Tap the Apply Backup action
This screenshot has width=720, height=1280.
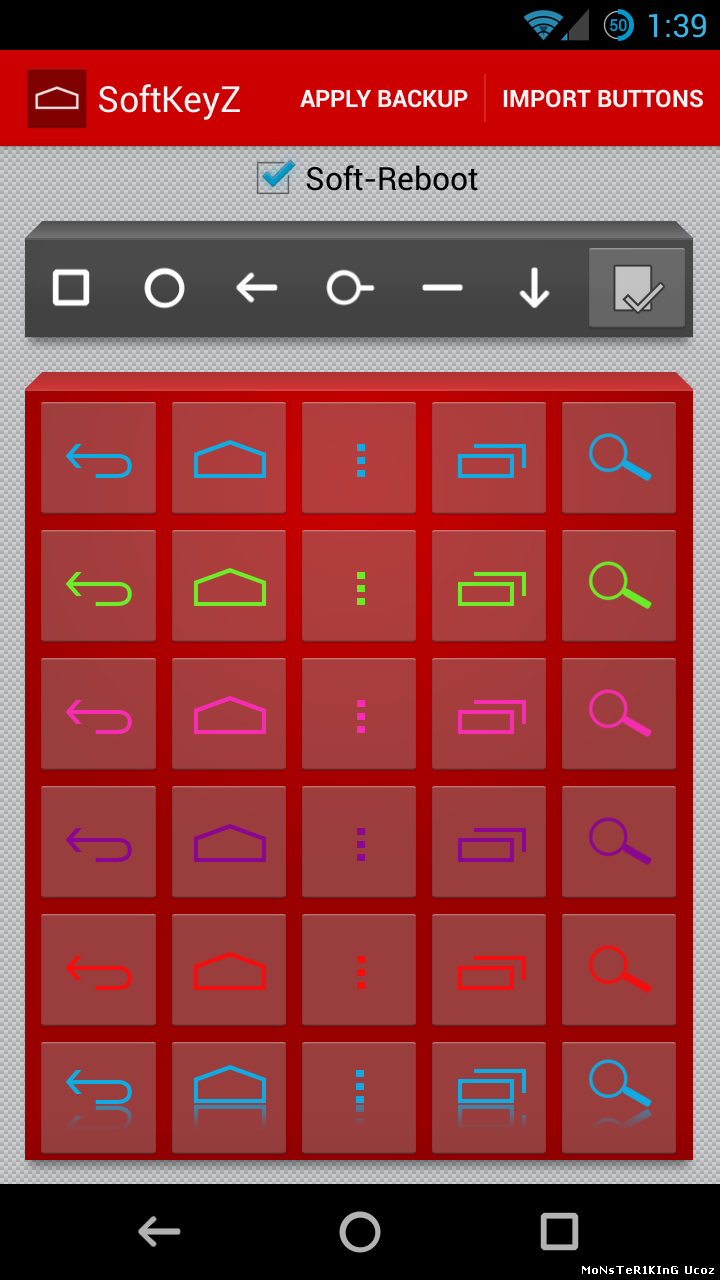tap(383, 99)
